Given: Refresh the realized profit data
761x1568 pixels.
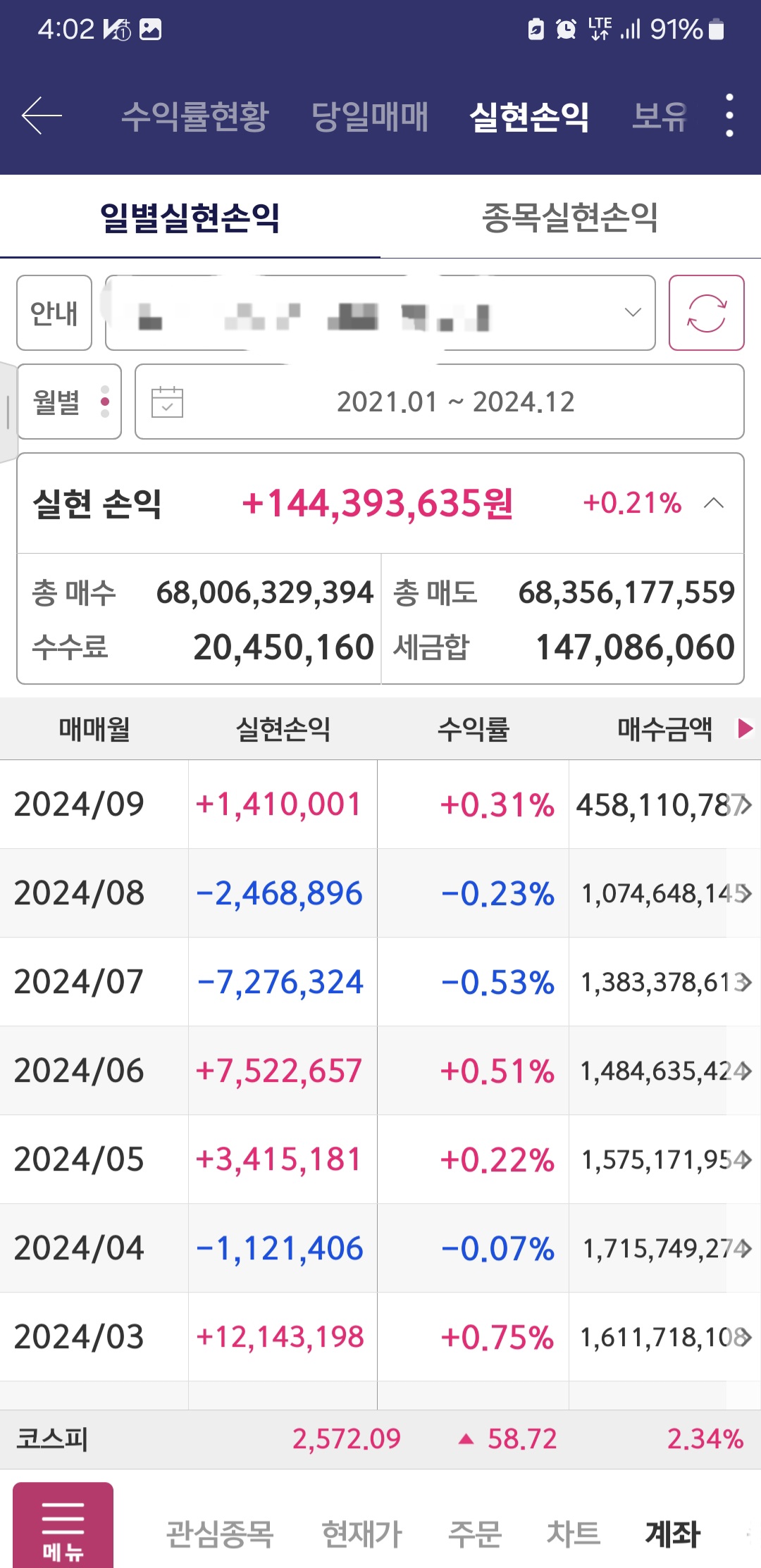Looking at the screenshot, I should coord(706,313).
